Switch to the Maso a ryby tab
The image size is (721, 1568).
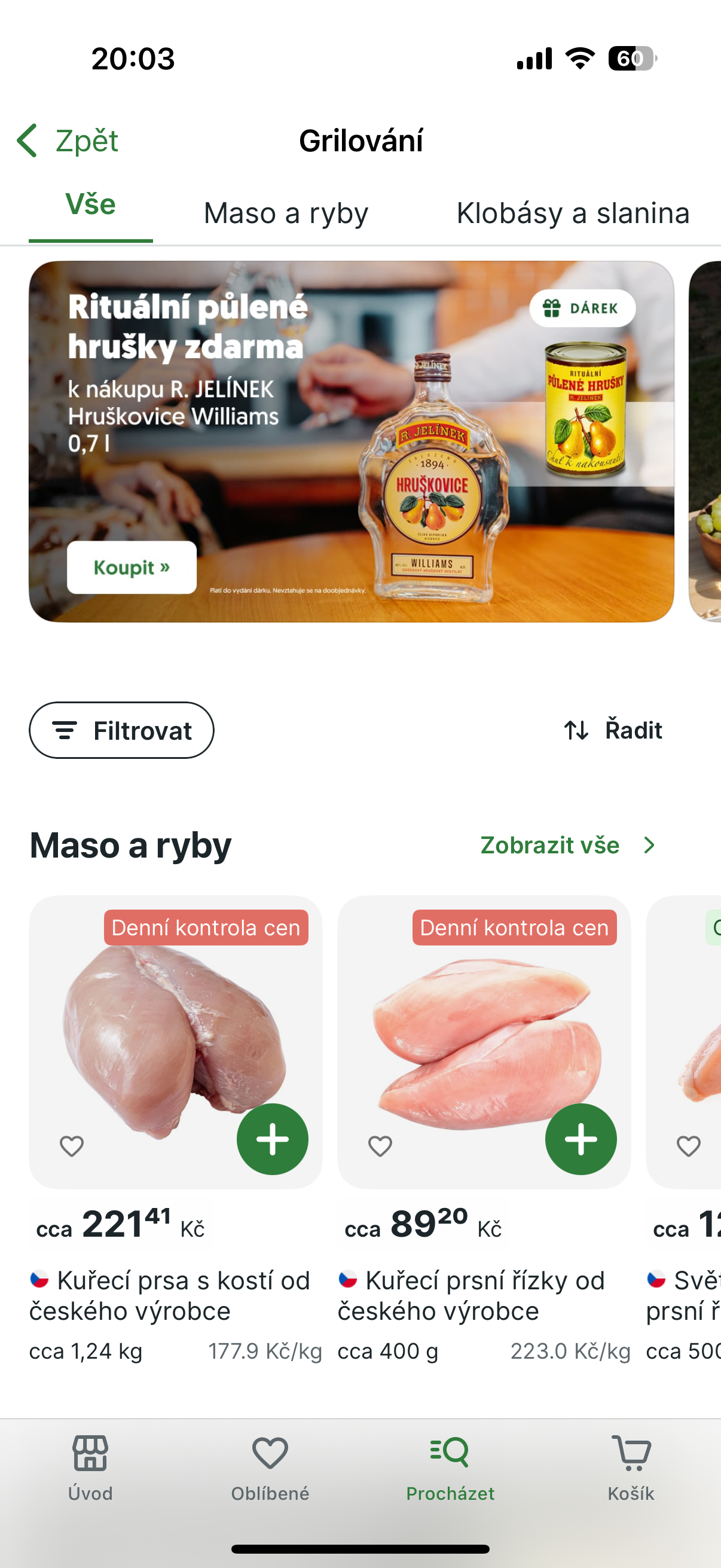pos(286,213)
